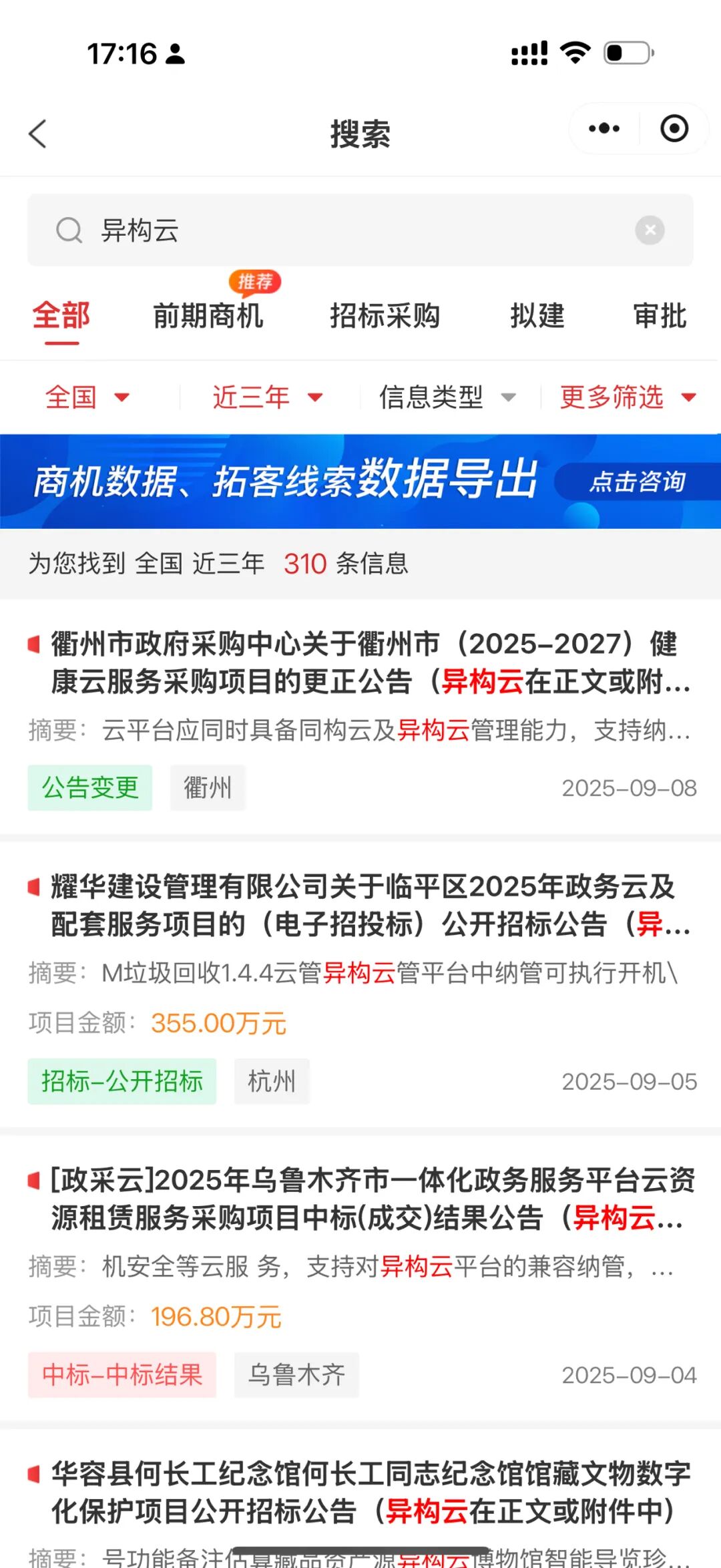Clear the search text

[650, 230]
